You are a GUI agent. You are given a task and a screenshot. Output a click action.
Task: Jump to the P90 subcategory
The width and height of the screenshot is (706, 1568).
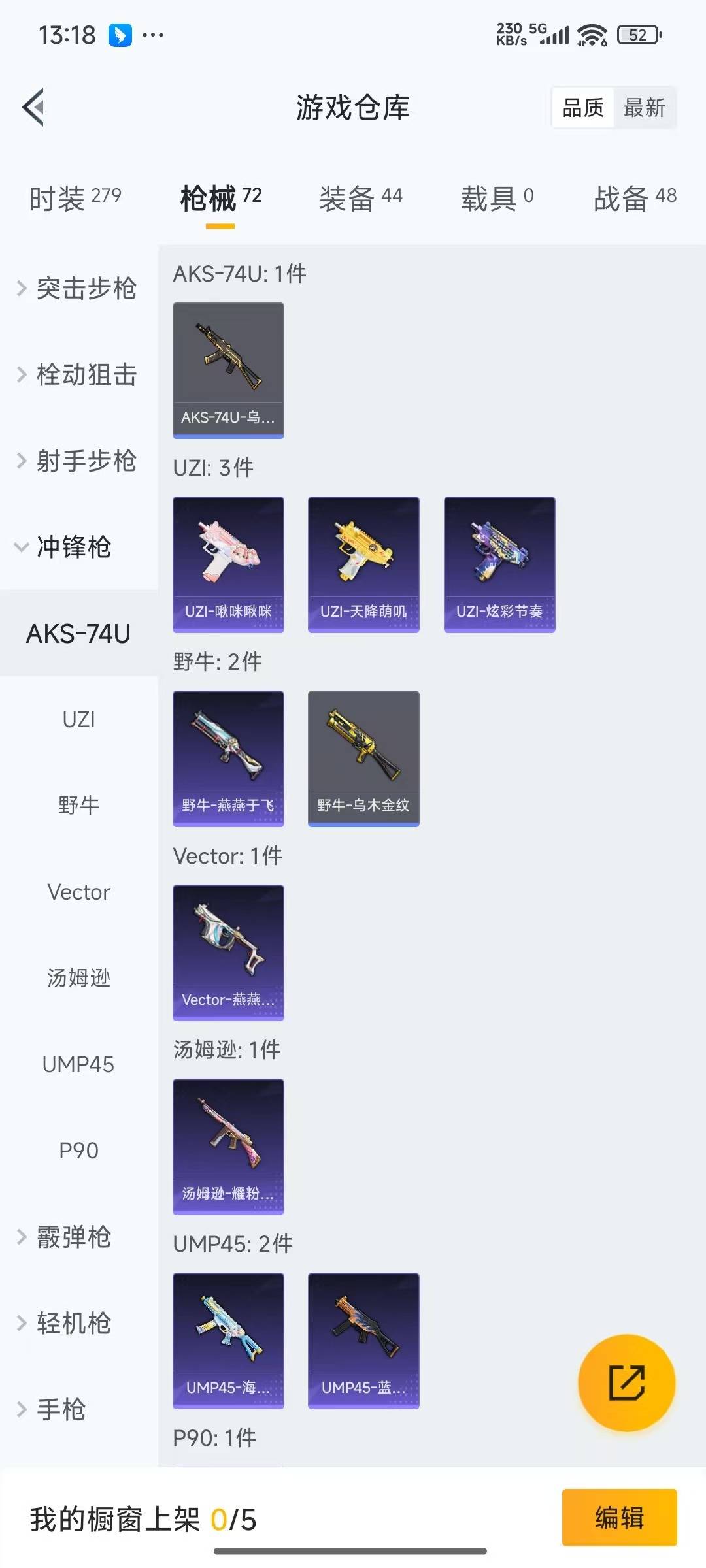(78, 1151)
